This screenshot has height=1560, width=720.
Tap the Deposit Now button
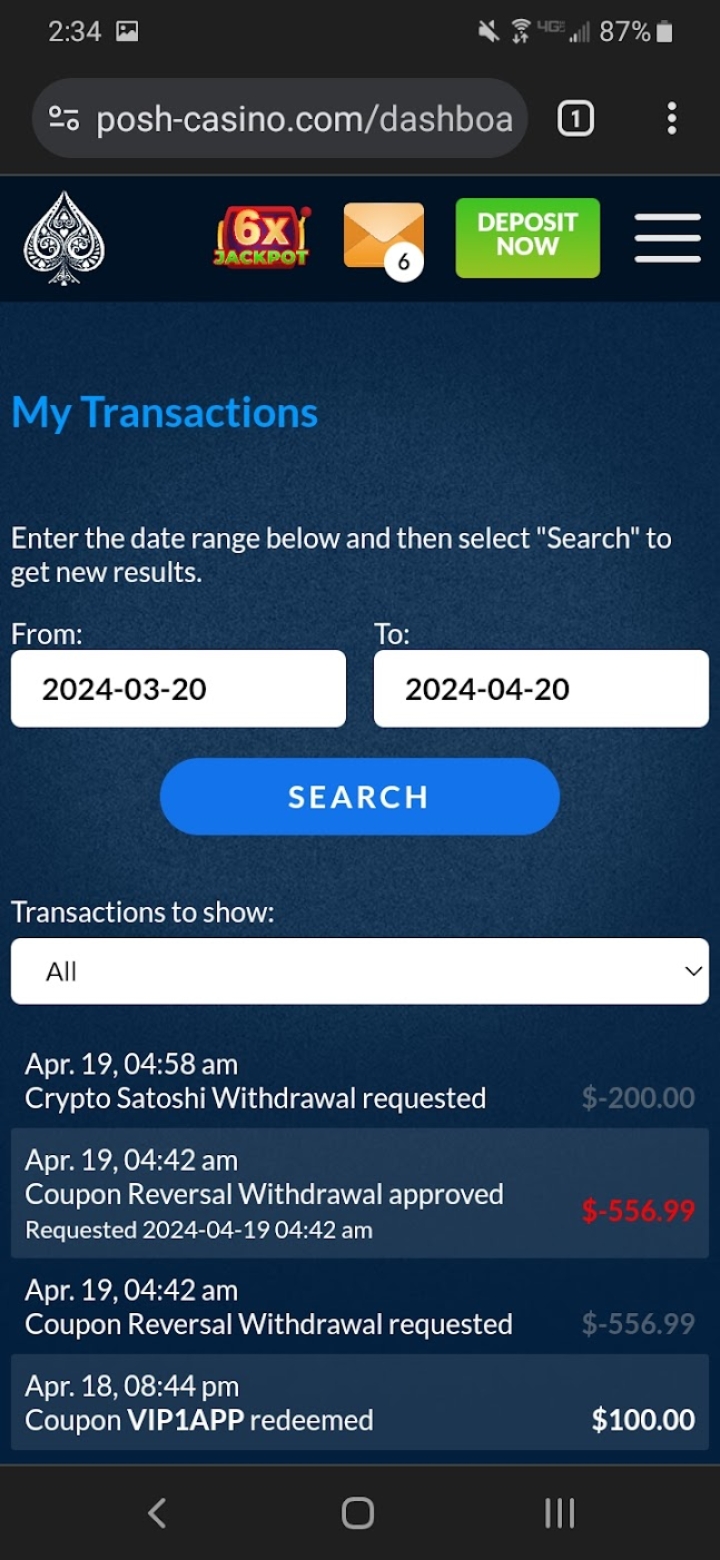point(528,238)
